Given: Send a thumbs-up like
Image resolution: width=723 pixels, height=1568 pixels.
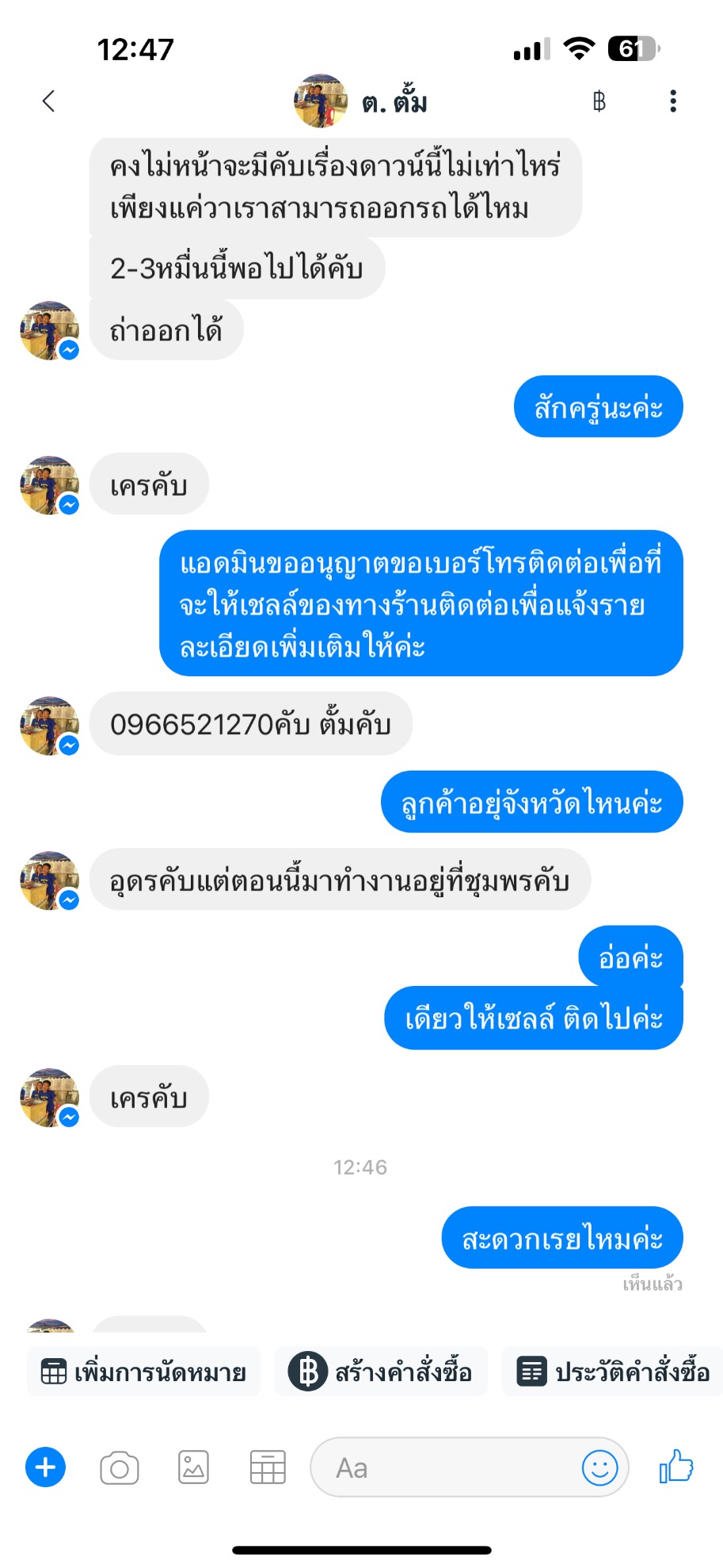Looking at the screenshot, I should tap(676, 1467).
